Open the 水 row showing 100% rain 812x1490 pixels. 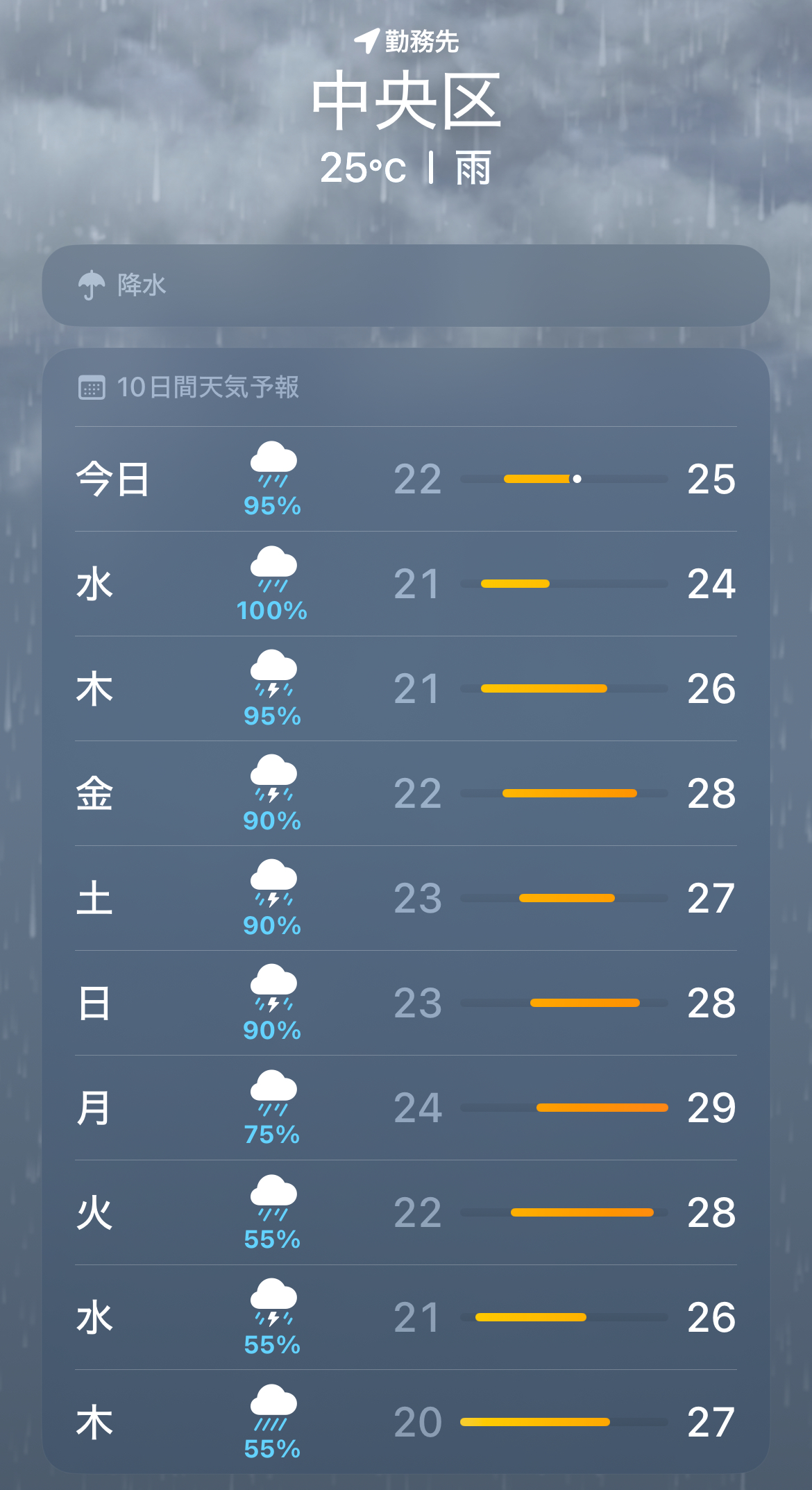pyautogui.click(x=406, y=584)
